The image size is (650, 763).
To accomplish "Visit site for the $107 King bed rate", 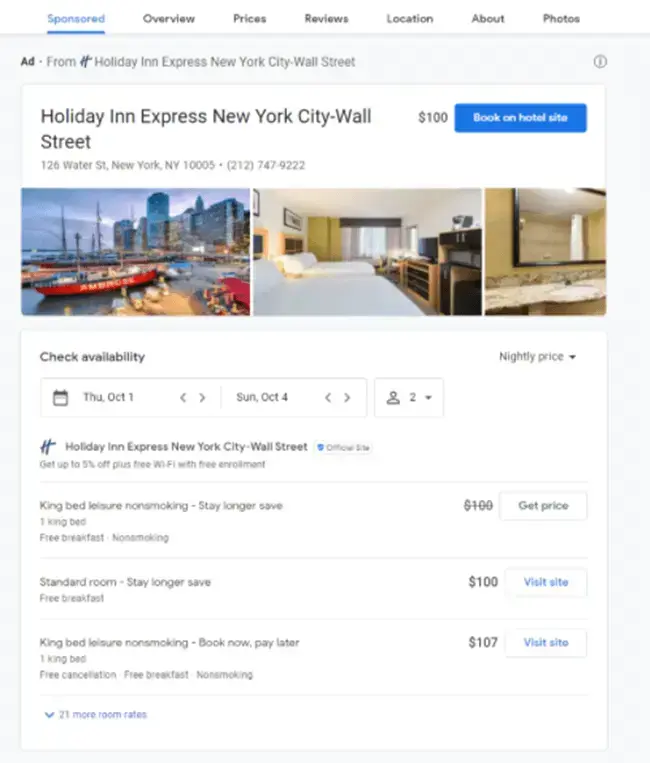I will tap(546, 642).
